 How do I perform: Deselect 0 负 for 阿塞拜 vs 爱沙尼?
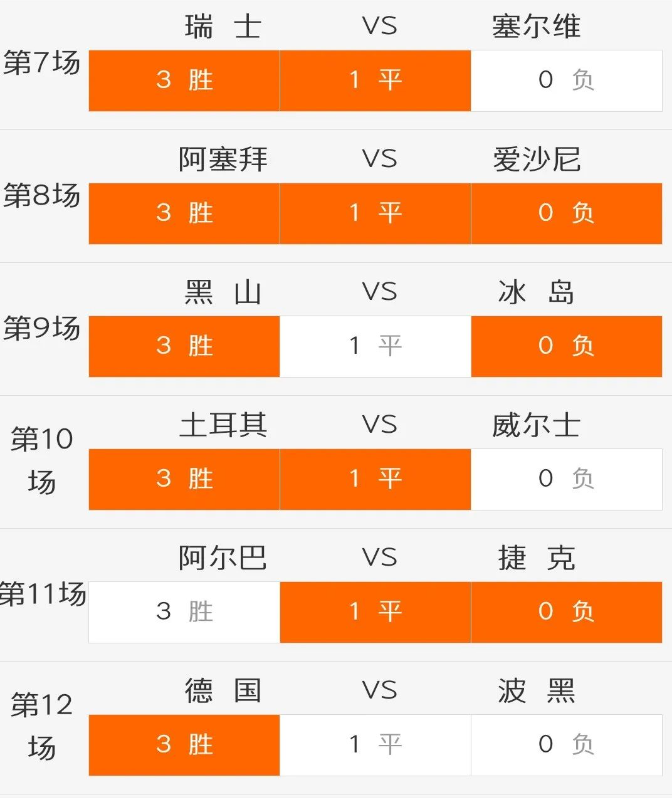(x=566, y=213)
